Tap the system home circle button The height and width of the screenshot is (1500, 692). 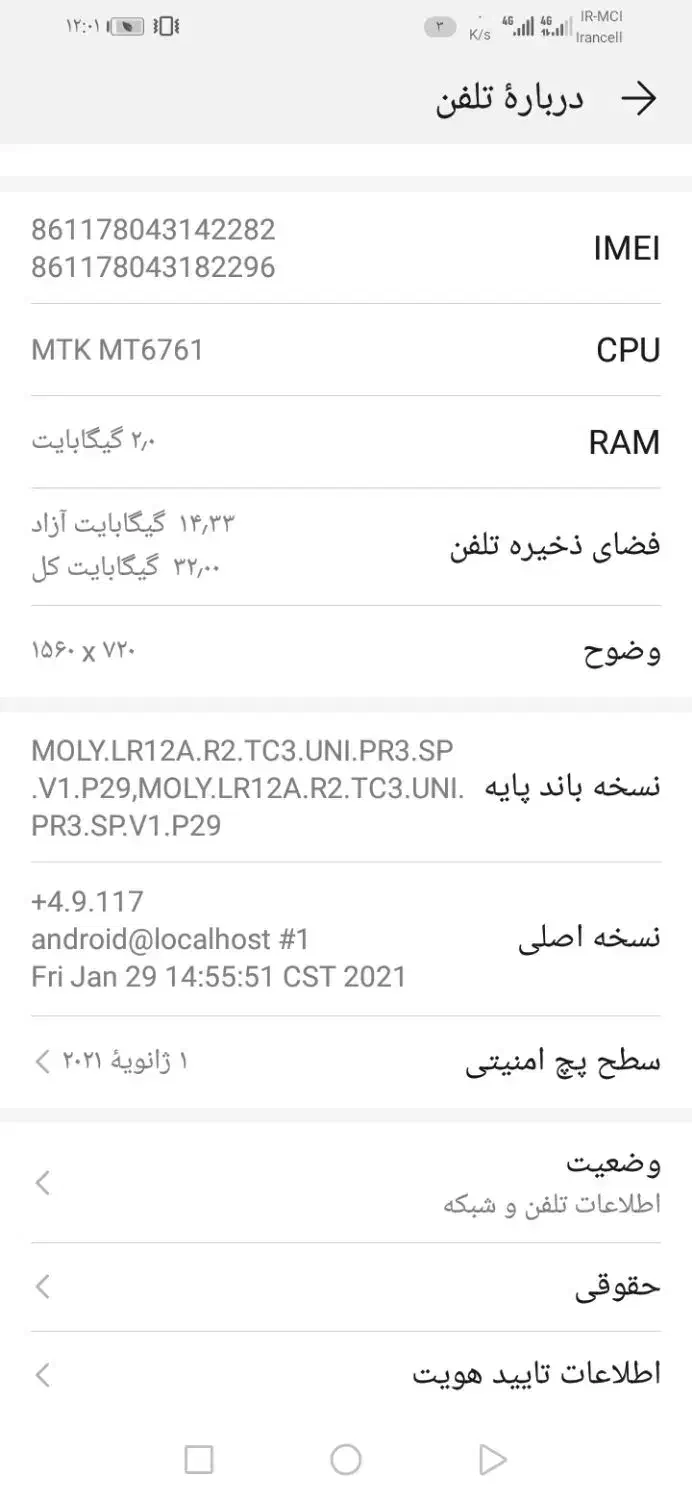click(x=346, y=1460)
